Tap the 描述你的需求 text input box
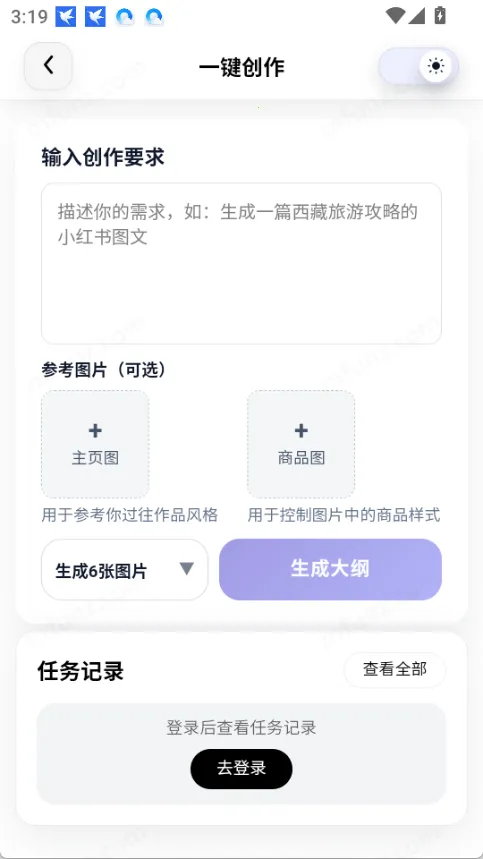483x859 pixels. click(x=241, y=264)
